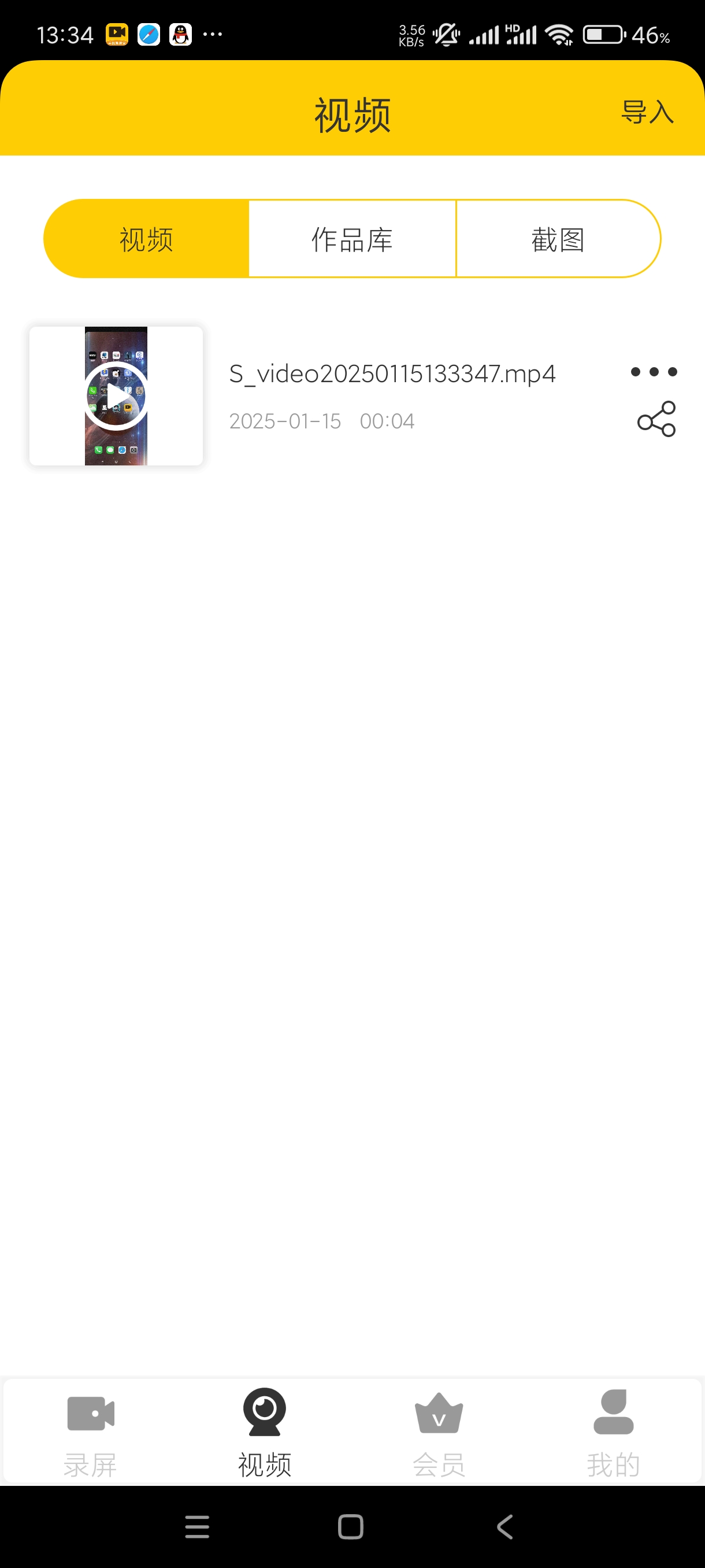Viewport: 705px width, 1568px height.
Task: Share the S_video20250115133347.mp4 video
Action: tap(656, 419)
